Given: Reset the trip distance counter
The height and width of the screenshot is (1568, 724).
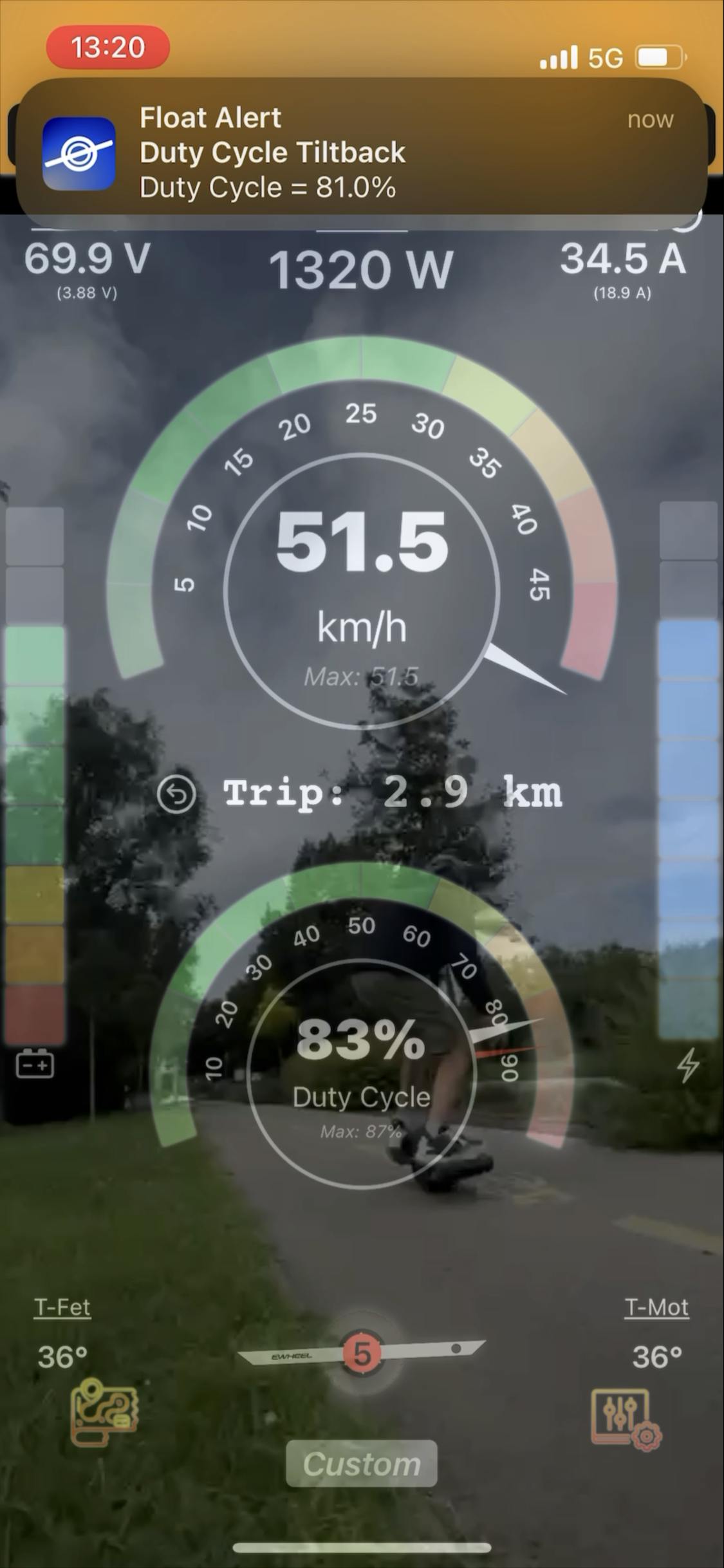Looking at the screenshot, I should click(x=176, y=794).
